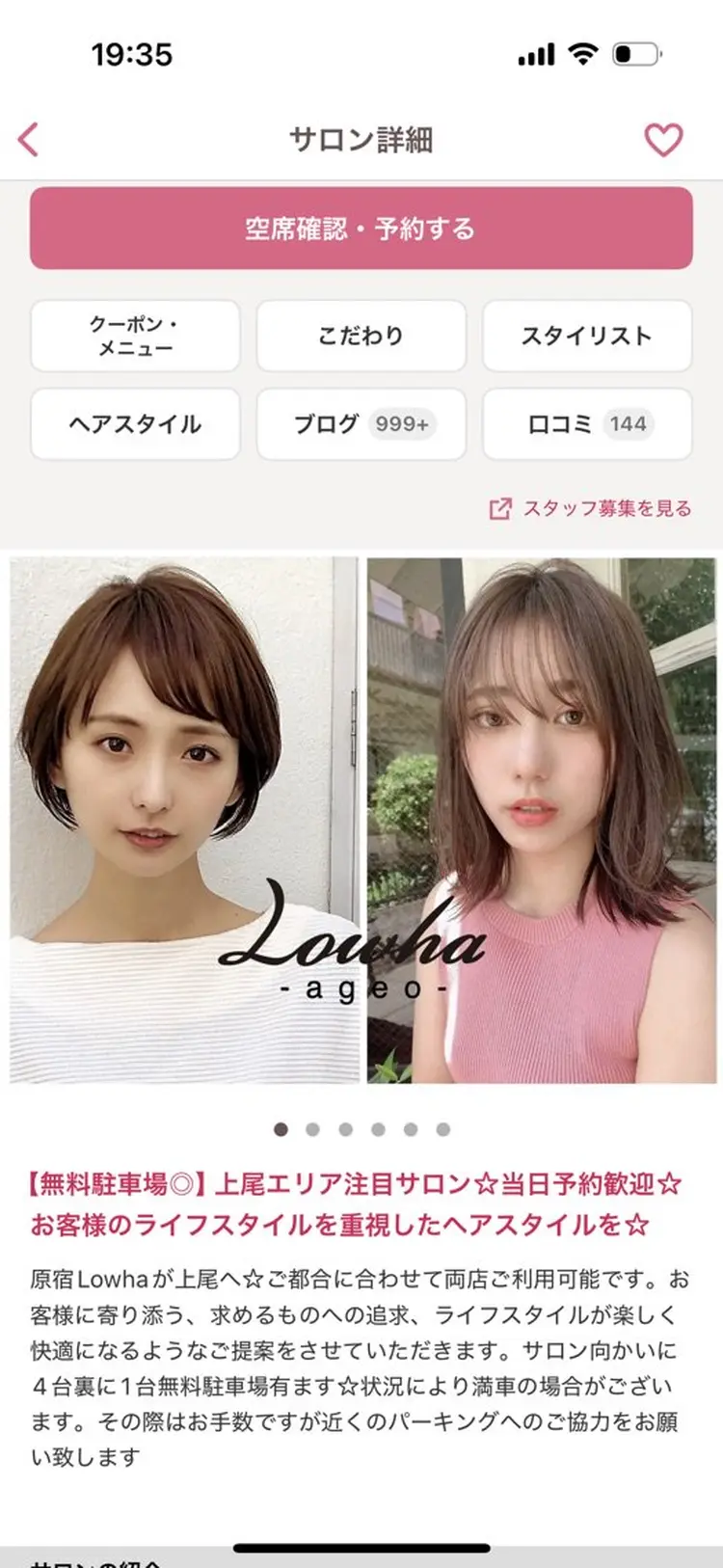The height and width of the screenshot is (1568, 723).
Task: Activate the last carousel position dot
Action: pyautogui.click(x=442, y=1126)
